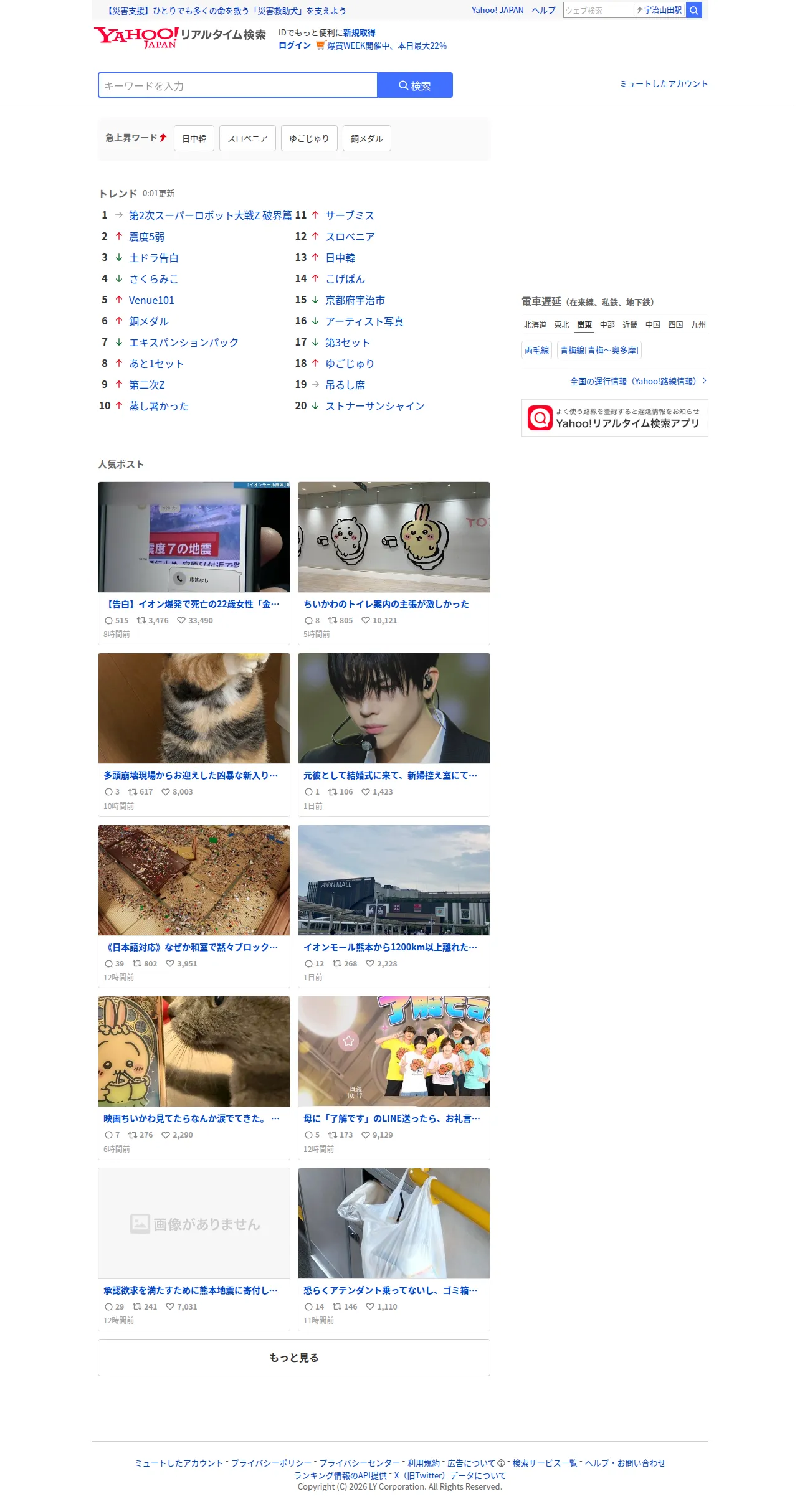Open the 両毛線 delay info
The width and height of the screenshot is (800, 1512).
point(536,351)
